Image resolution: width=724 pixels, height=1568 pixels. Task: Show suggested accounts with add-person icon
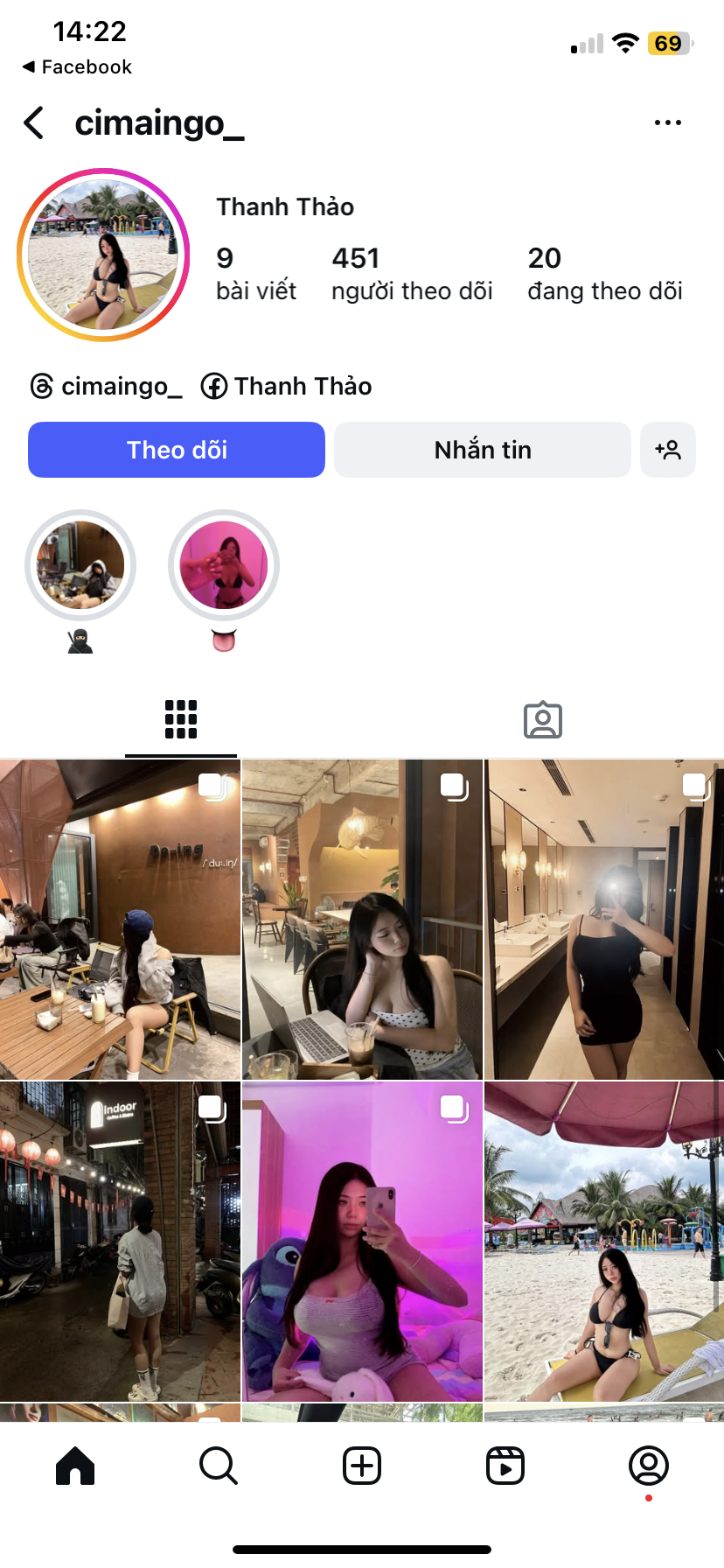(x=667, y=450)
